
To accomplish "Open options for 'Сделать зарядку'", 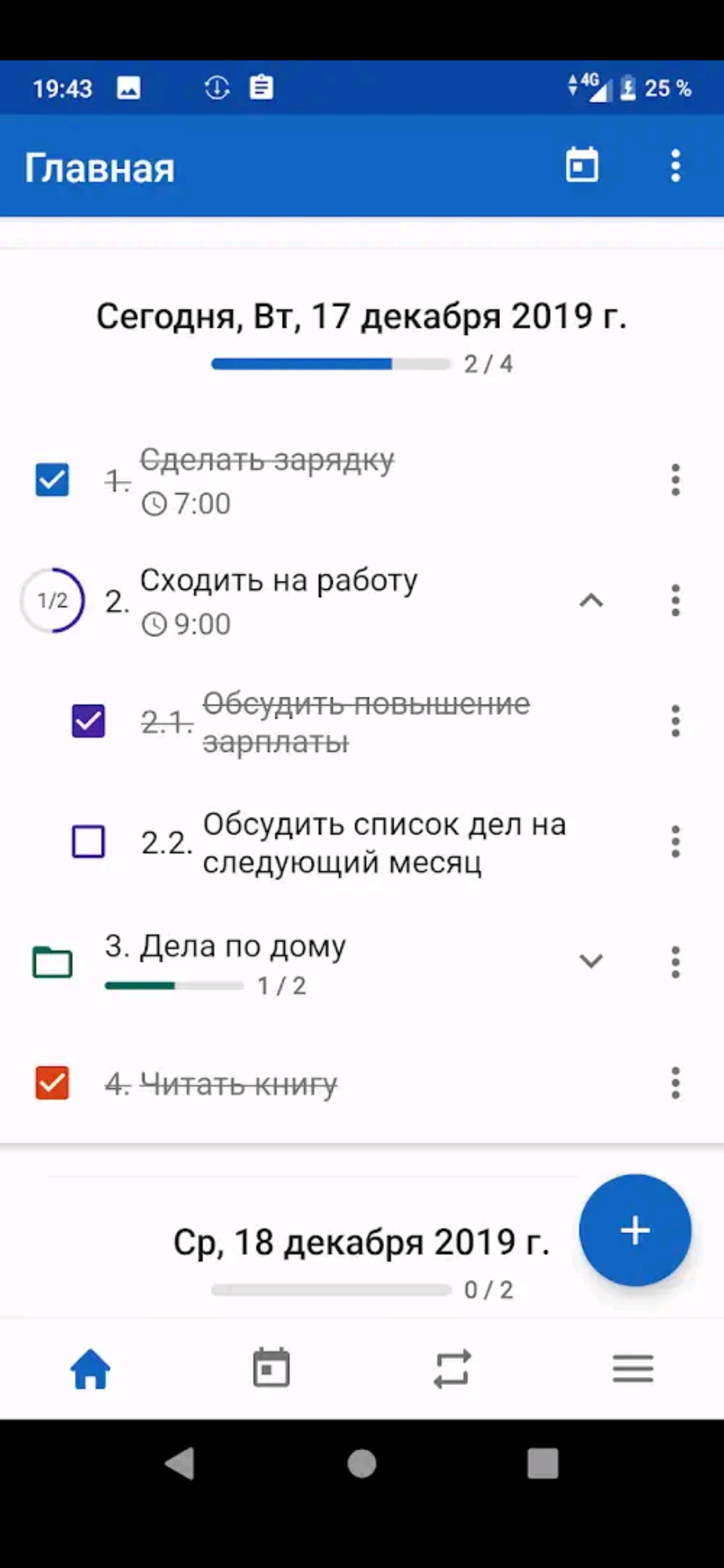I will tap(676, 480).
